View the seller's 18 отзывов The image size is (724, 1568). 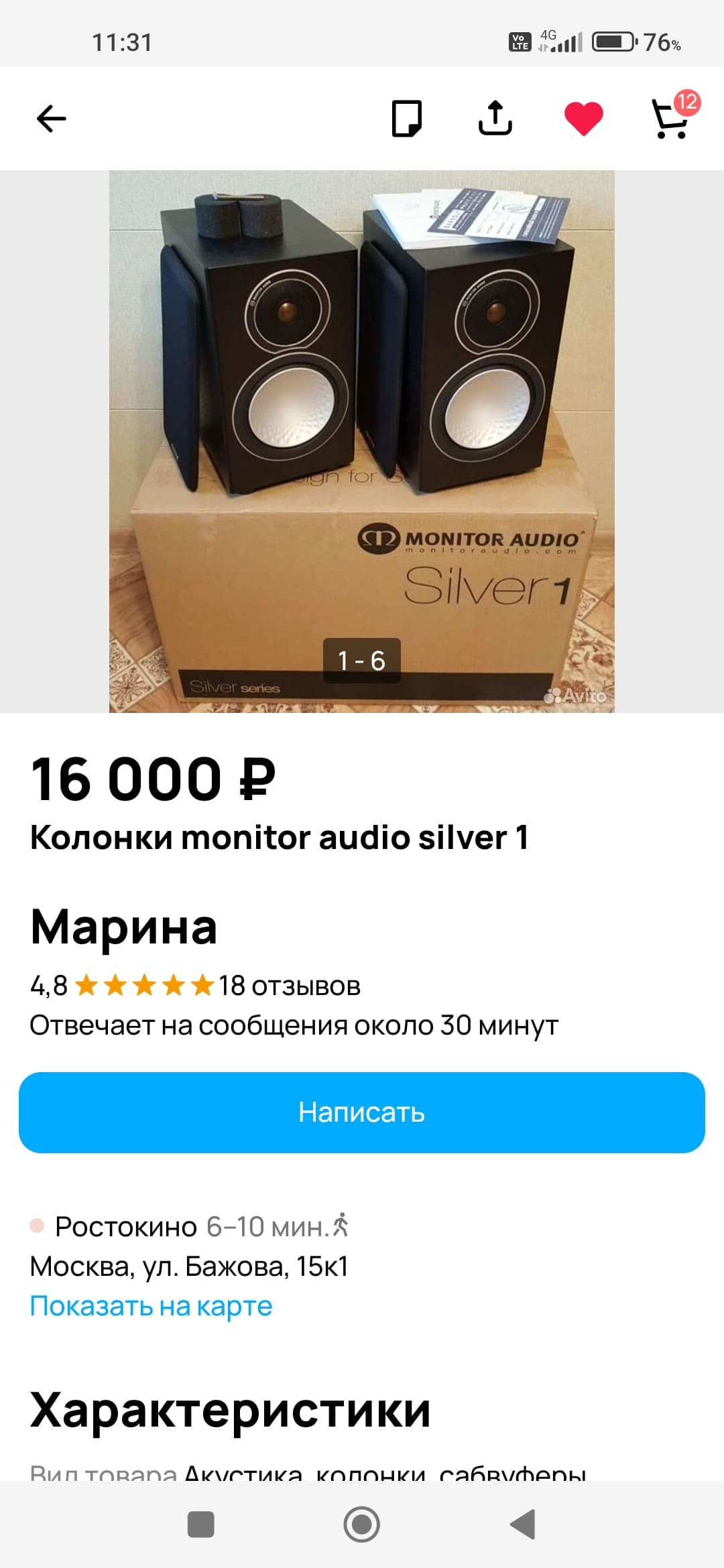coord(290,986)
